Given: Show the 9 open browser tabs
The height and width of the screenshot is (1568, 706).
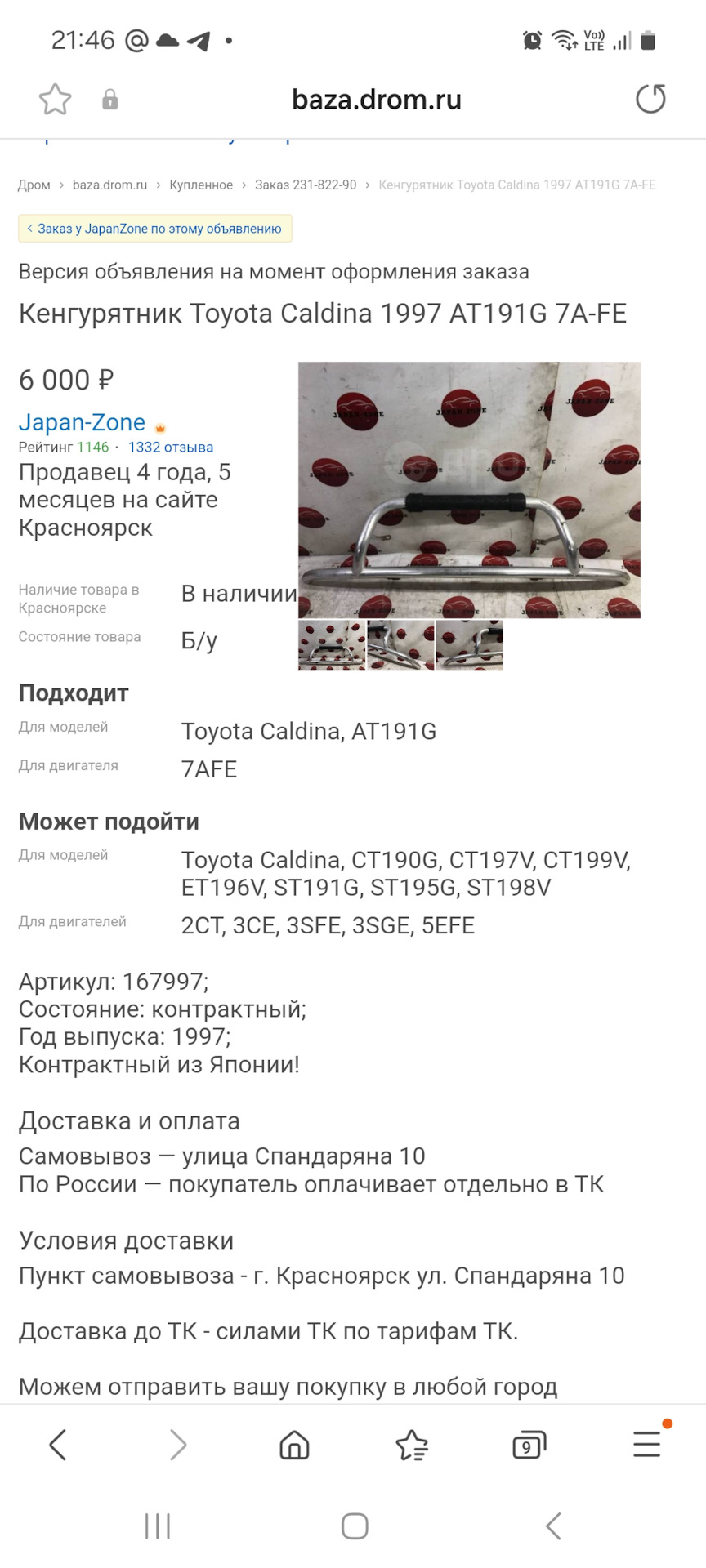Looking at the screenshot, I should pyautogui.click(x=529, y=1445).
